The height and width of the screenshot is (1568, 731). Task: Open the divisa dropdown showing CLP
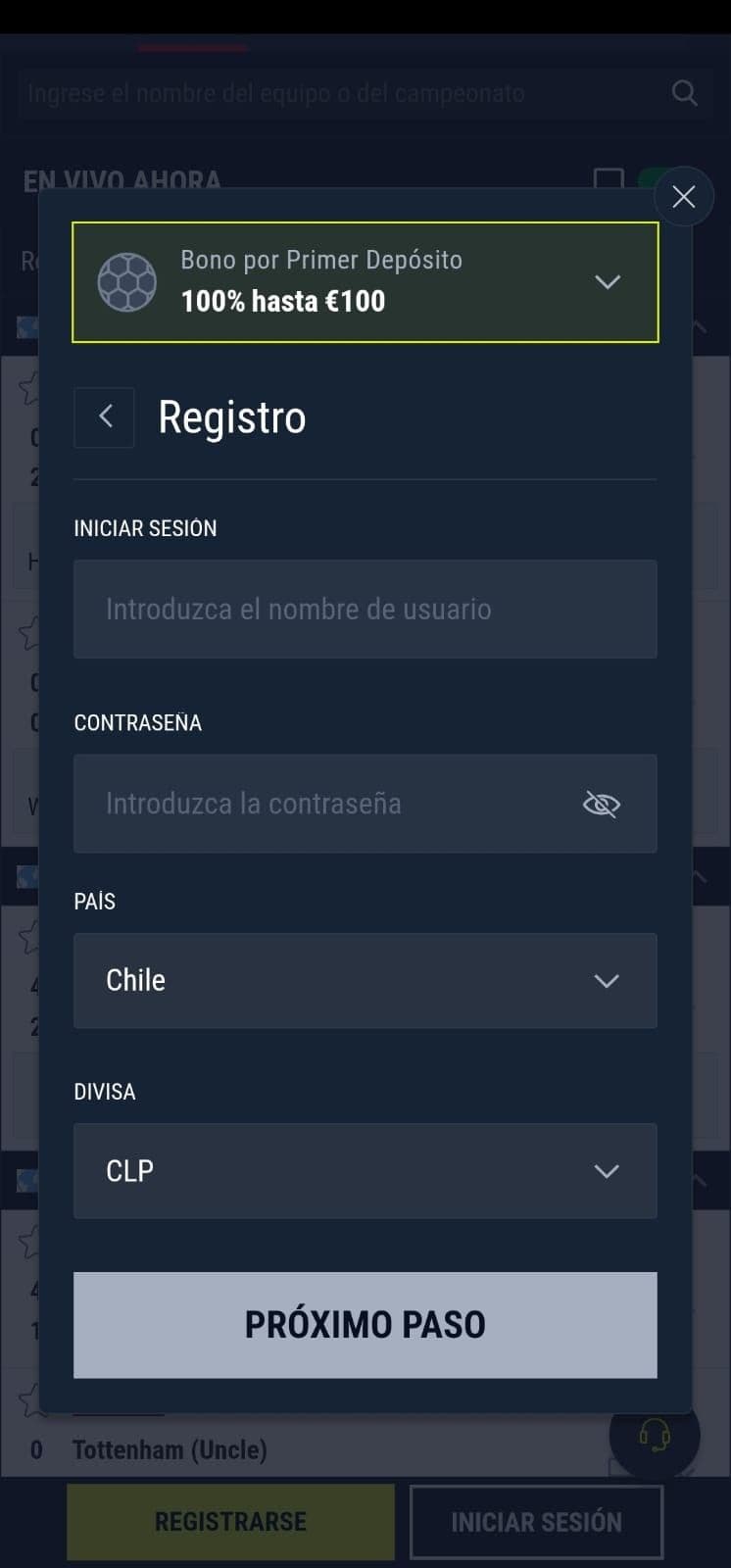[x=365, y=1171]
